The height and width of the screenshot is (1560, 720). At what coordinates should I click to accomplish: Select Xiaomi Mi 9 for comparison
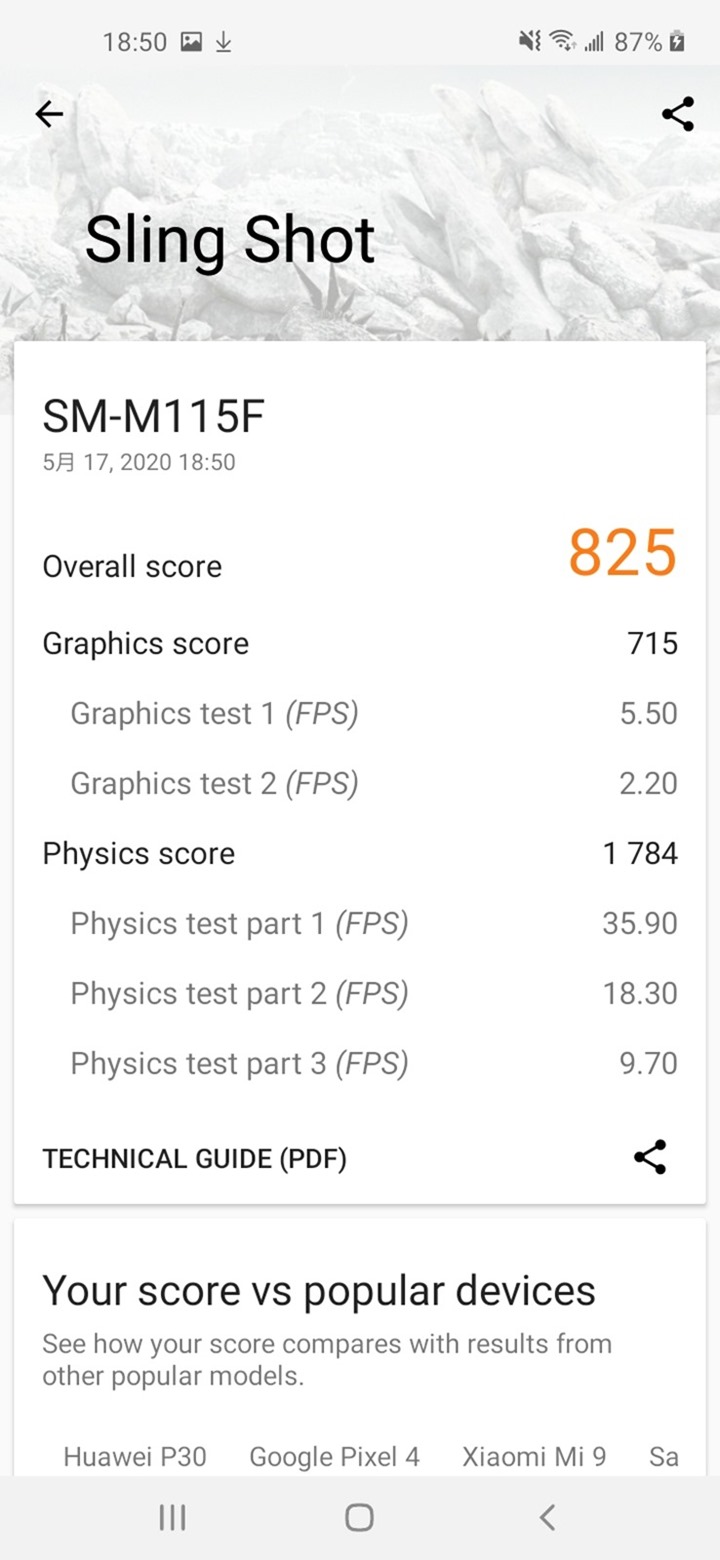[534, 1456]
